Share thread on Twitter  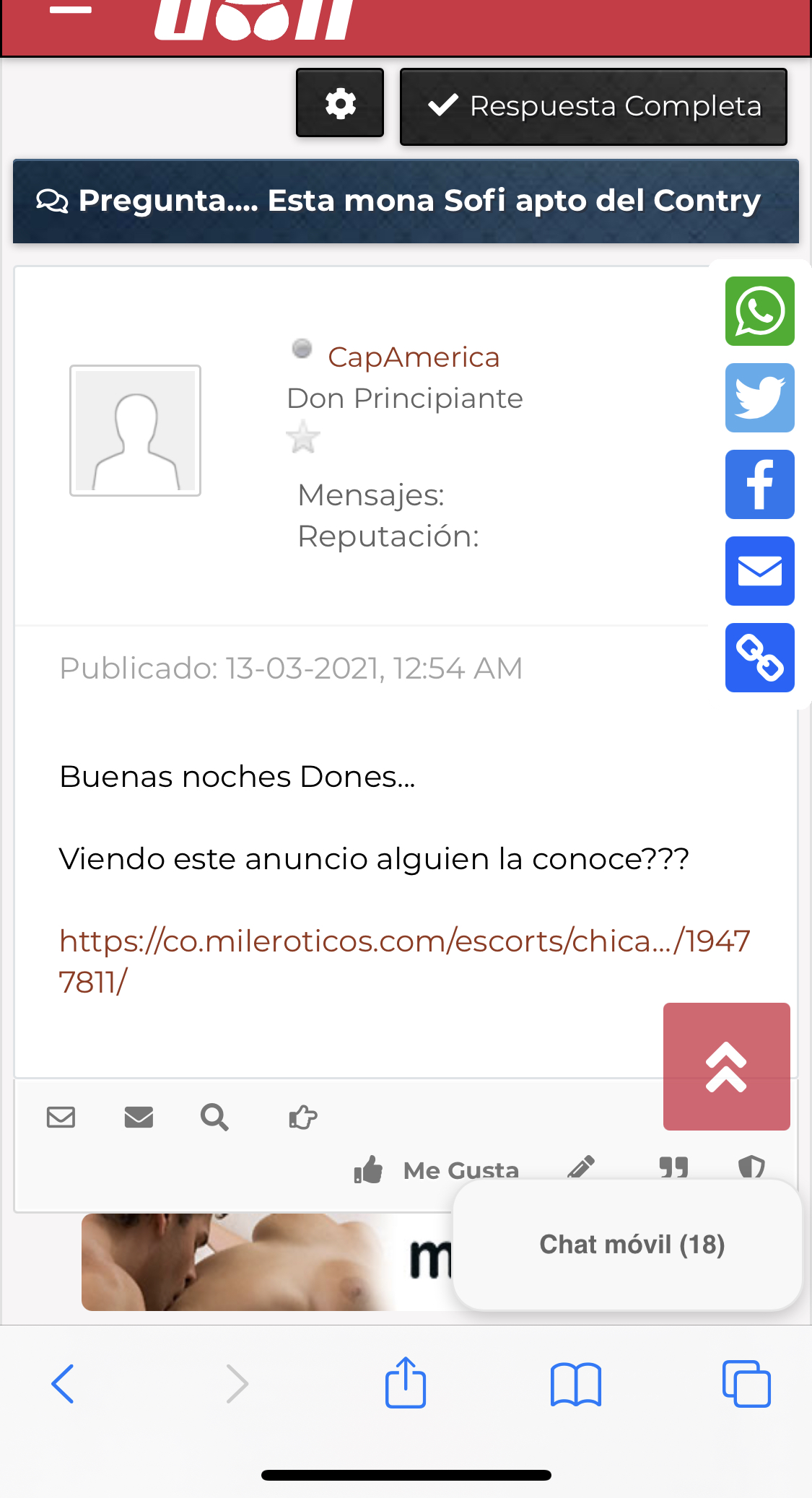tap(759, 398)
